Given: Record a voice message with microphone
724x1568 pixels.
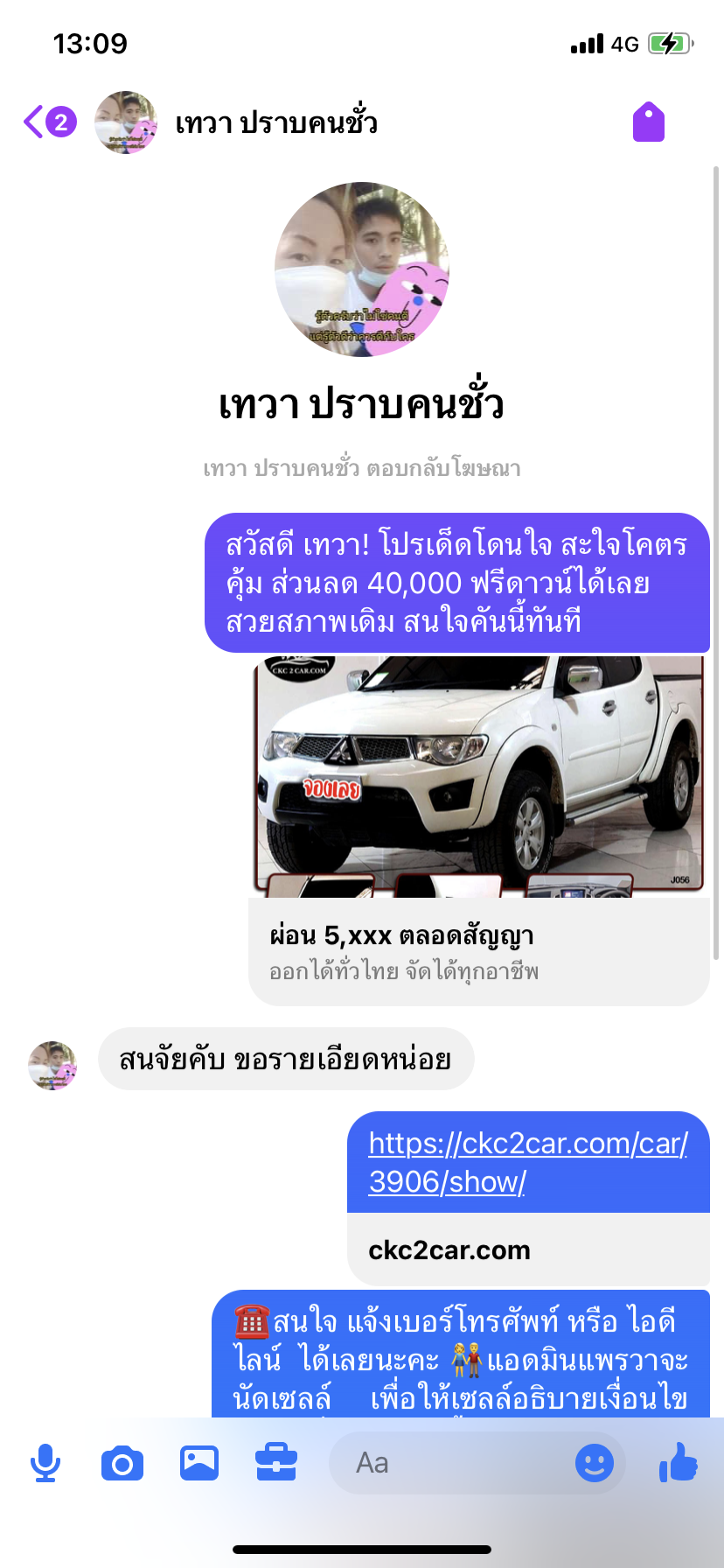Looking at the screenshot, I should [45, 1463].
